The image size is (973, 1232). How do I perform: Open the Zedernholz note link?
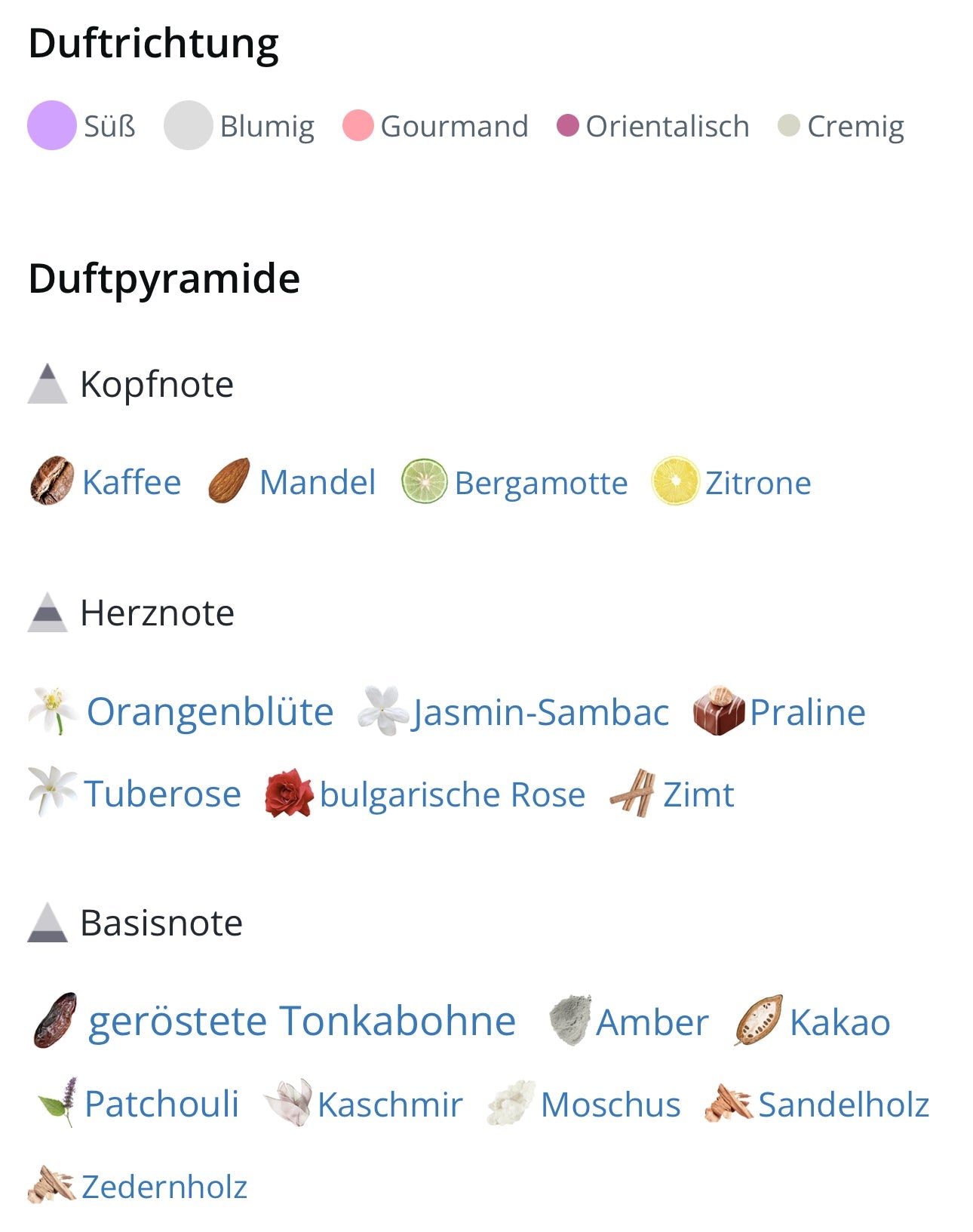164,1187
